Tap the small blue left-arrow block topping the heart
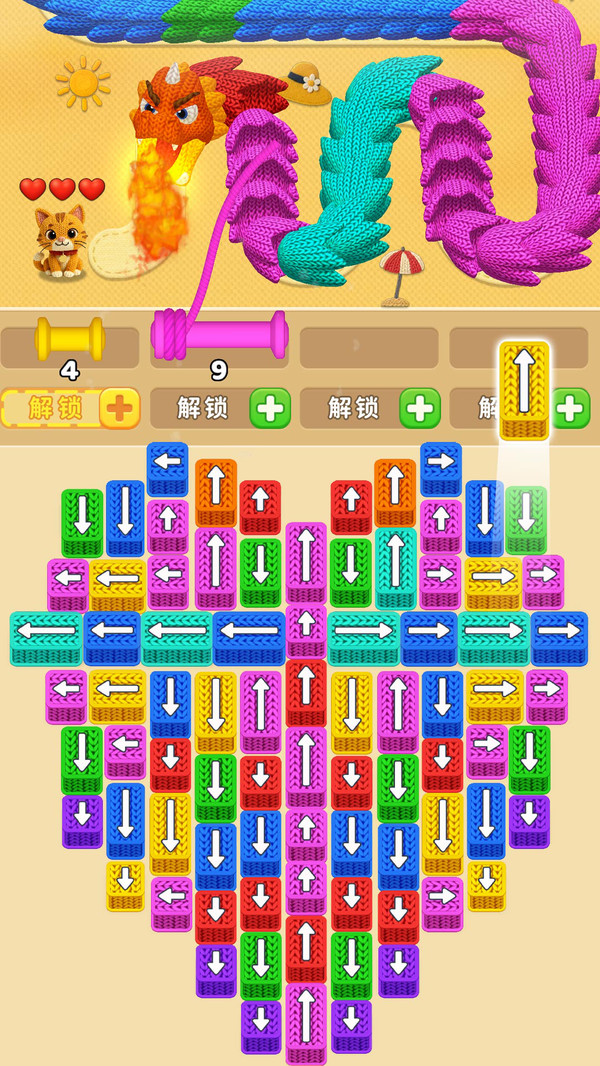This screenshot has width=600, height=1066. click(x=168, y=465)
